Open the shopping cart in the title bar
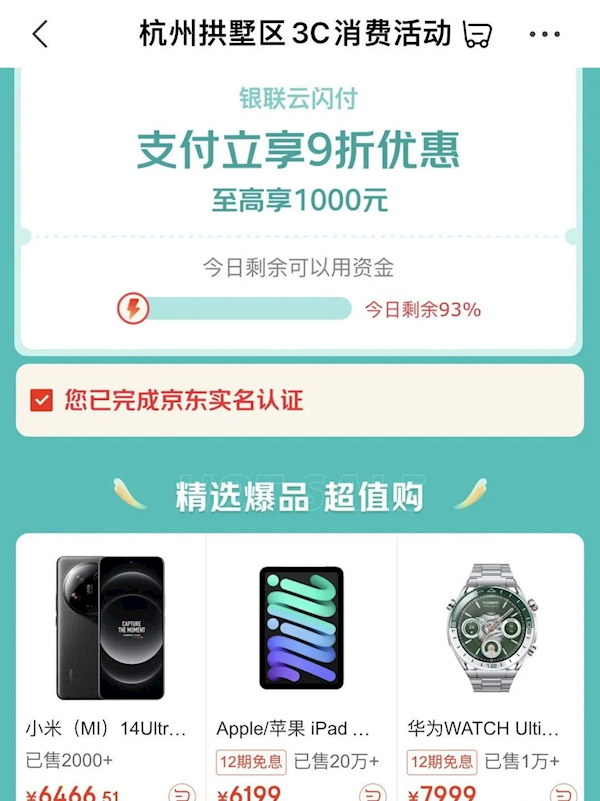The height and width of the screenshot is (801, 600). 478,35
